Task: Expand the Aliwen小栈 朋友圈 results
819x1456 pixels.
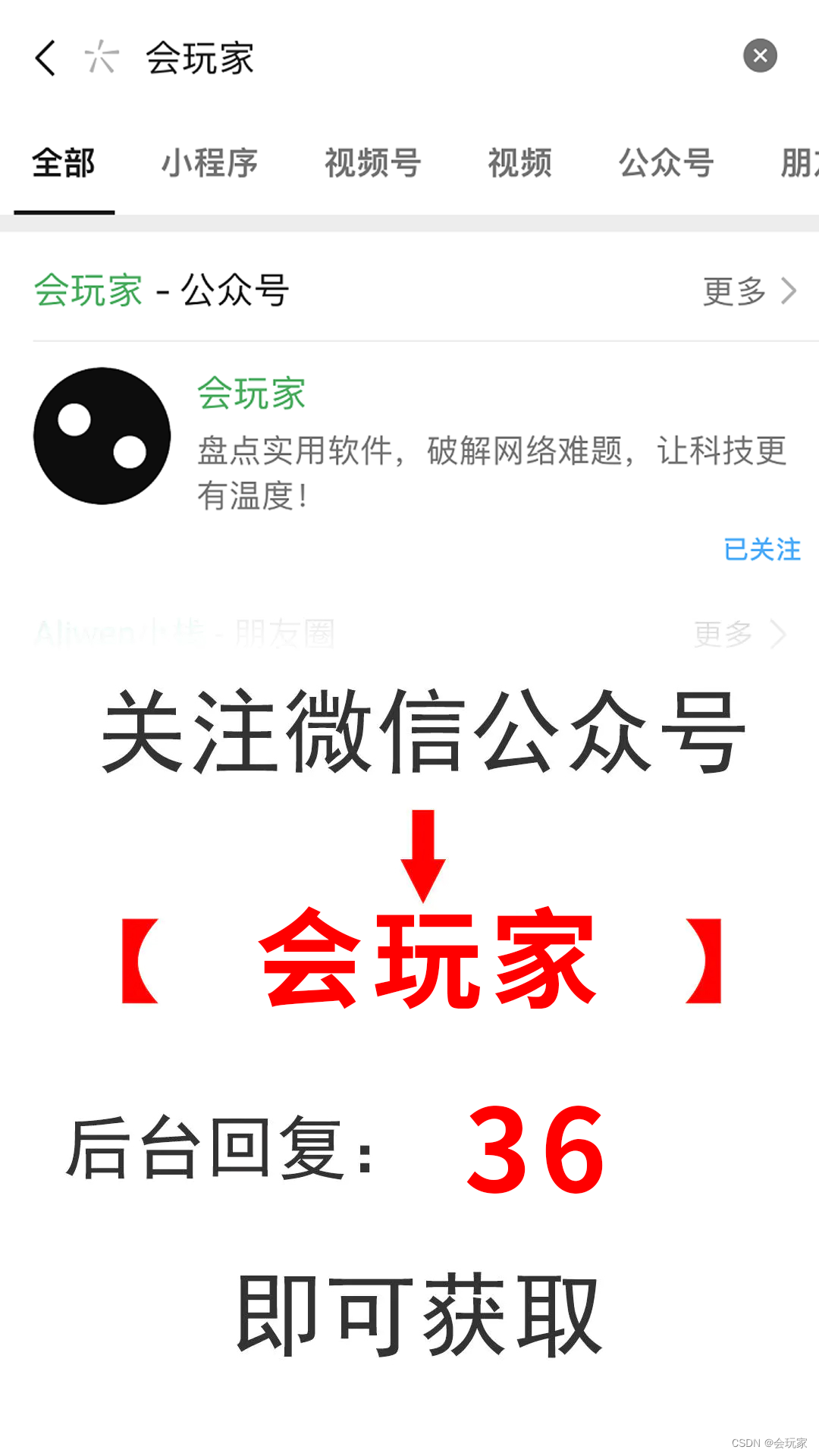Action: click(x=722, y=634)
